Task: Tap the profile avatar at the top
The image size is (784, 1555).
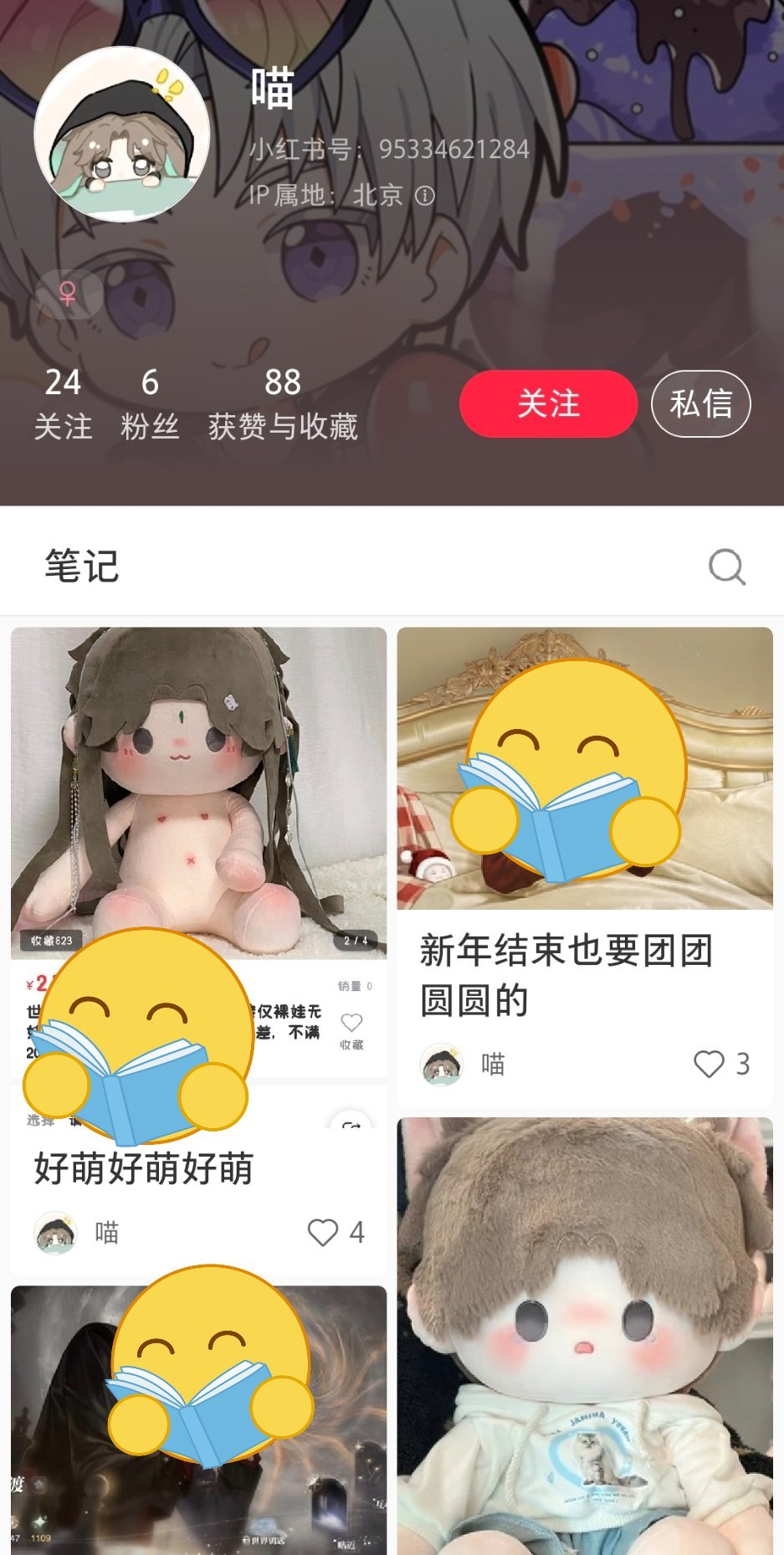Action: [124, 134]
